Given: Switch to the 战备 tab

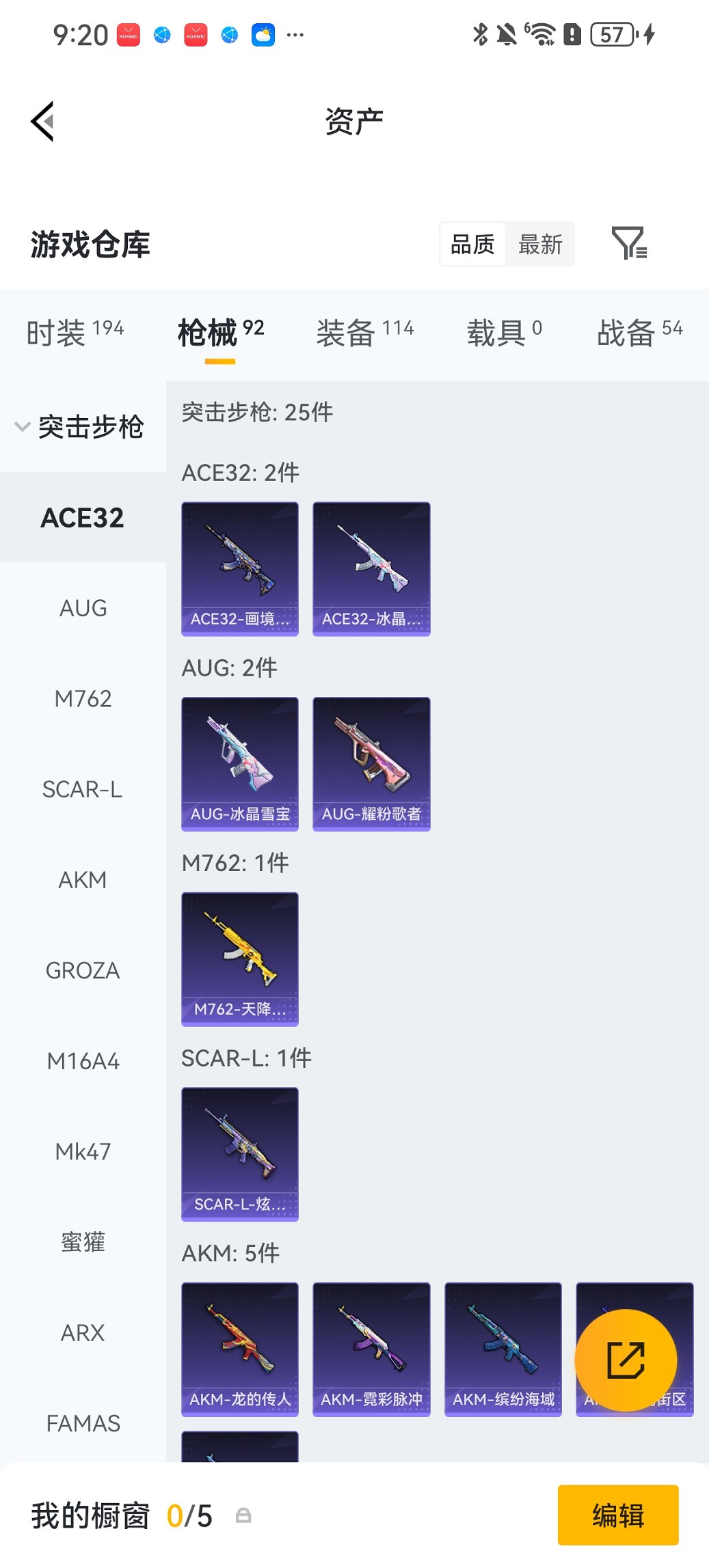Looking at the screenshot, I should coord(639,333).
